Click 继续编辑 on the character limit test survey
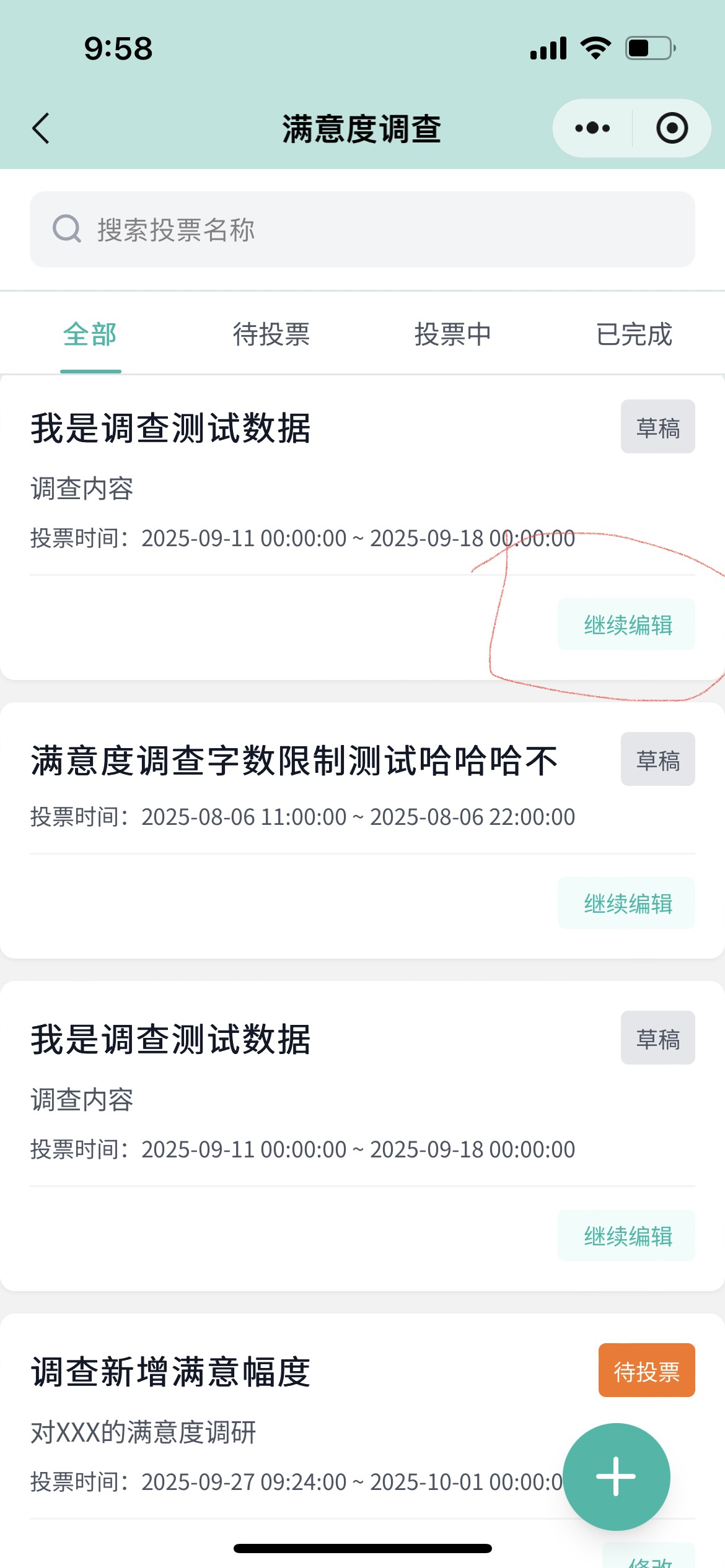The width and height of the screenshot is (725, 1568). [x=627, y=903]
